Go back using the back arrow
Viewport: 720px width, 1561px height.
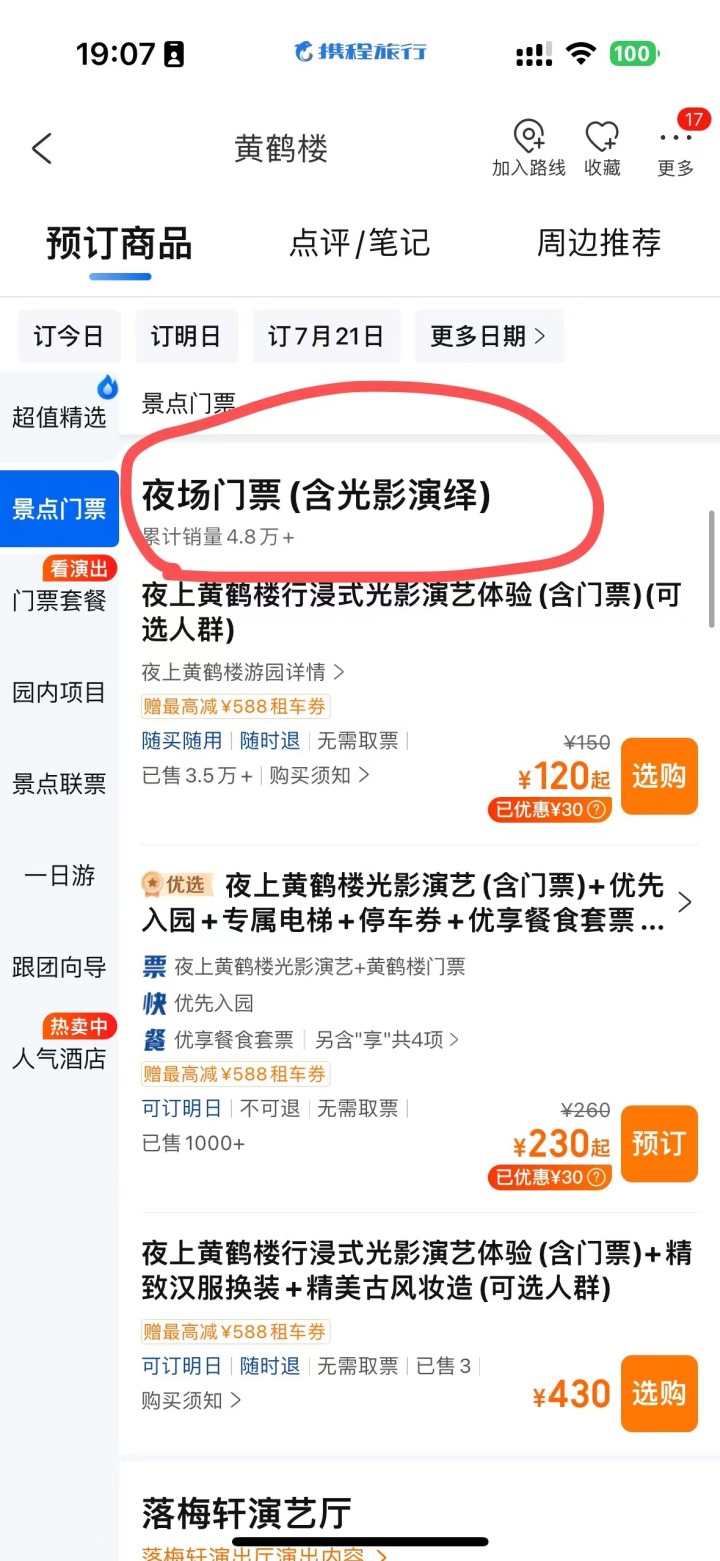pos(42,149)
